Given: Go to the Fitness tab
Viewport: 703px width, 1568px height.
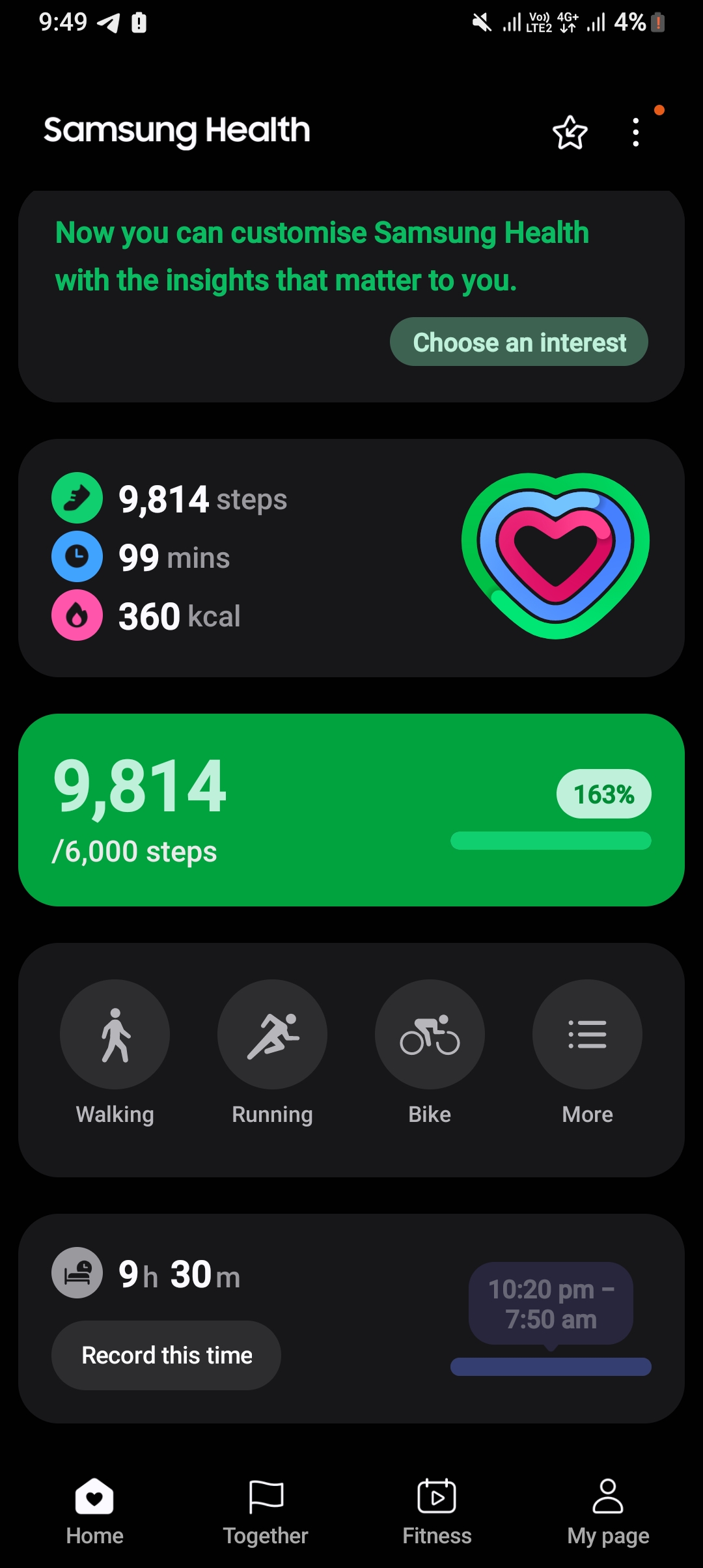Looking at the screenshot, I should coord(437,1511).
